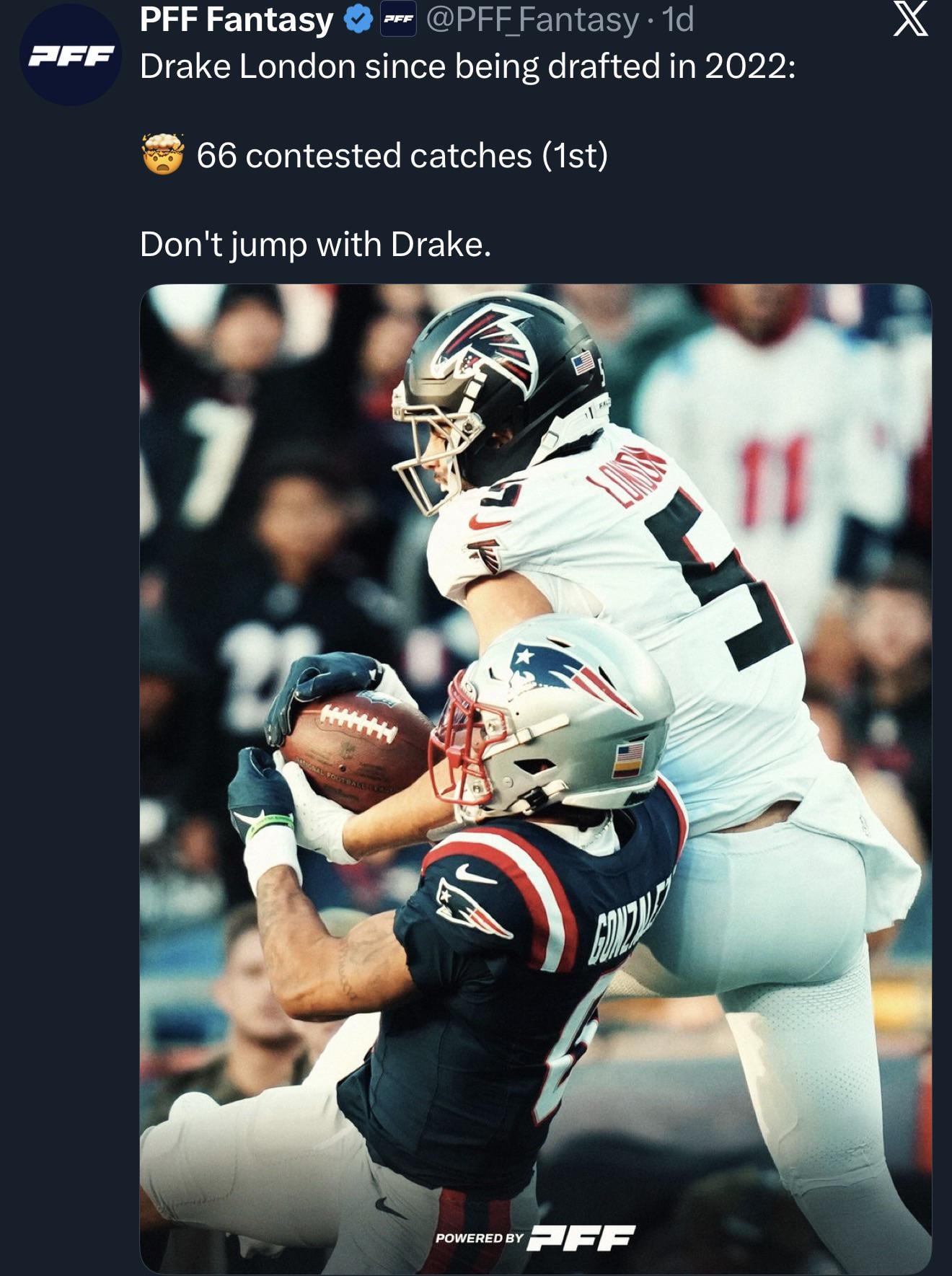This screenshot has width=952, height=1276.
Task: Open the Drake London catch photo
Action: coord(535,779)
